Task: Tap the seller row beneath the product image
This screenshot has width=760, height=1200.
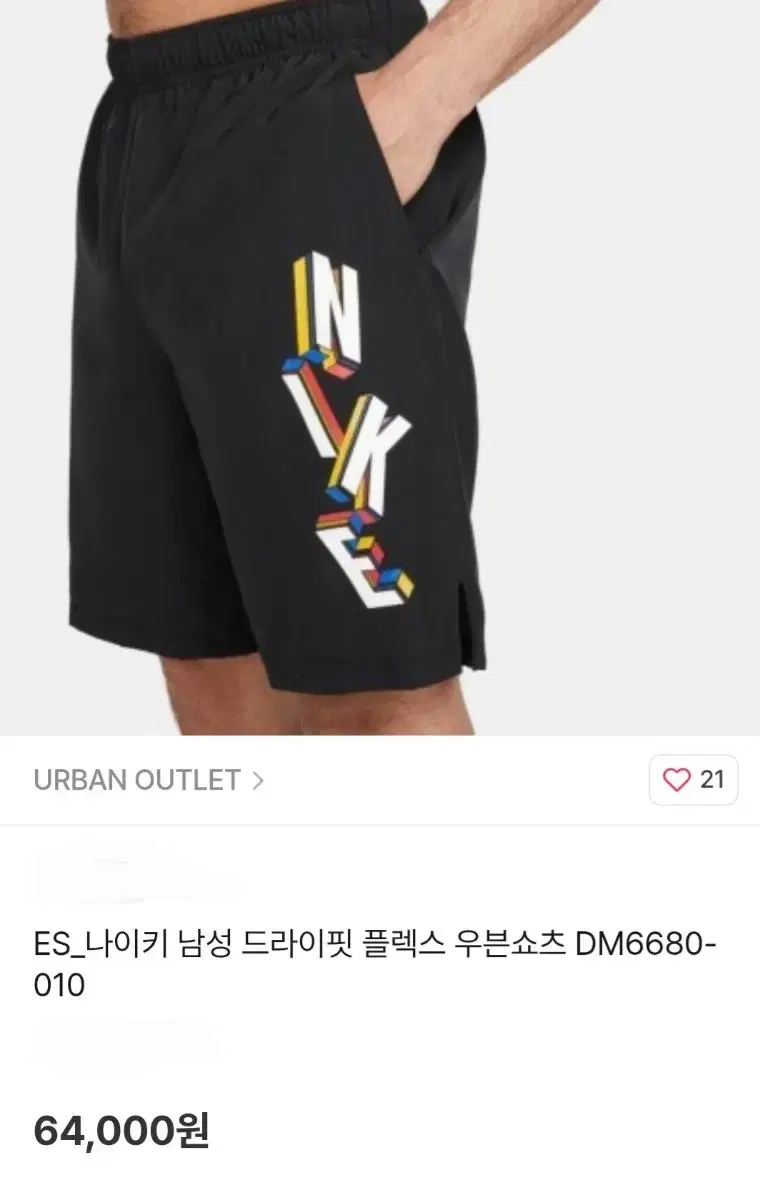Action: pos(380,782)
